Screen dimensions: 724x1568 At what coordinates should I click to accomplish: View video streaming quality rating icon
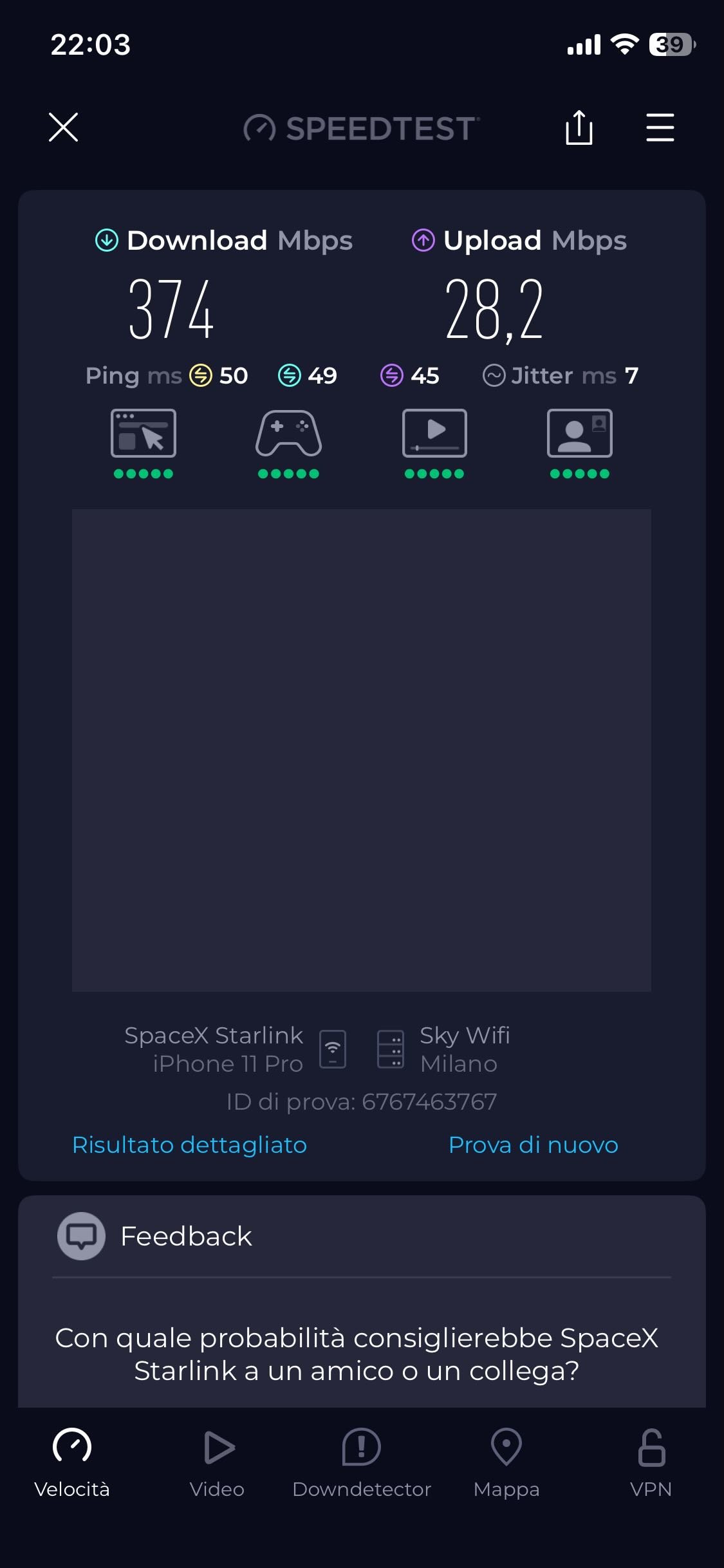point(434,434)
